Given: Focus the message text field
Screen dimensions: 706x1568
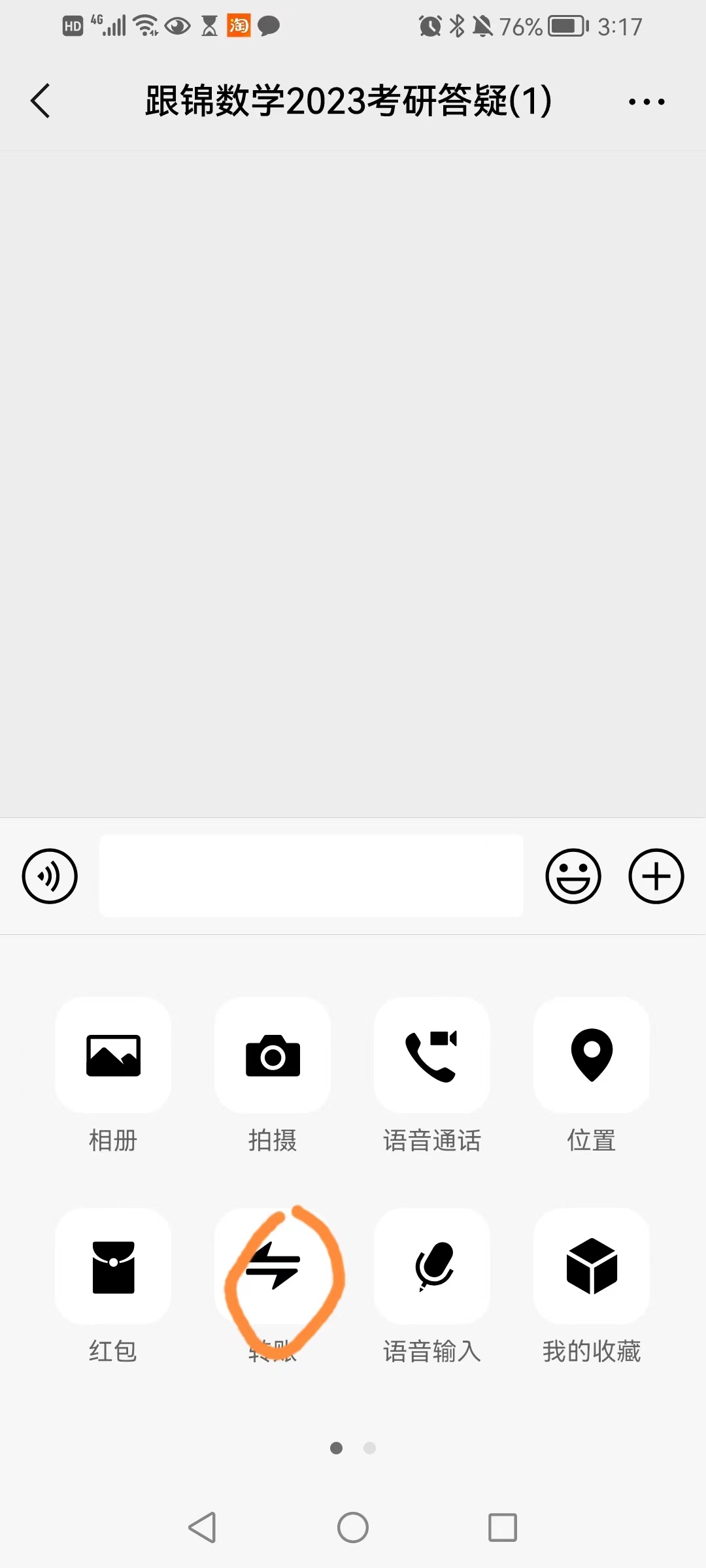Looking at the screenshot, I should pyautogui.click(x=311, y=876).
